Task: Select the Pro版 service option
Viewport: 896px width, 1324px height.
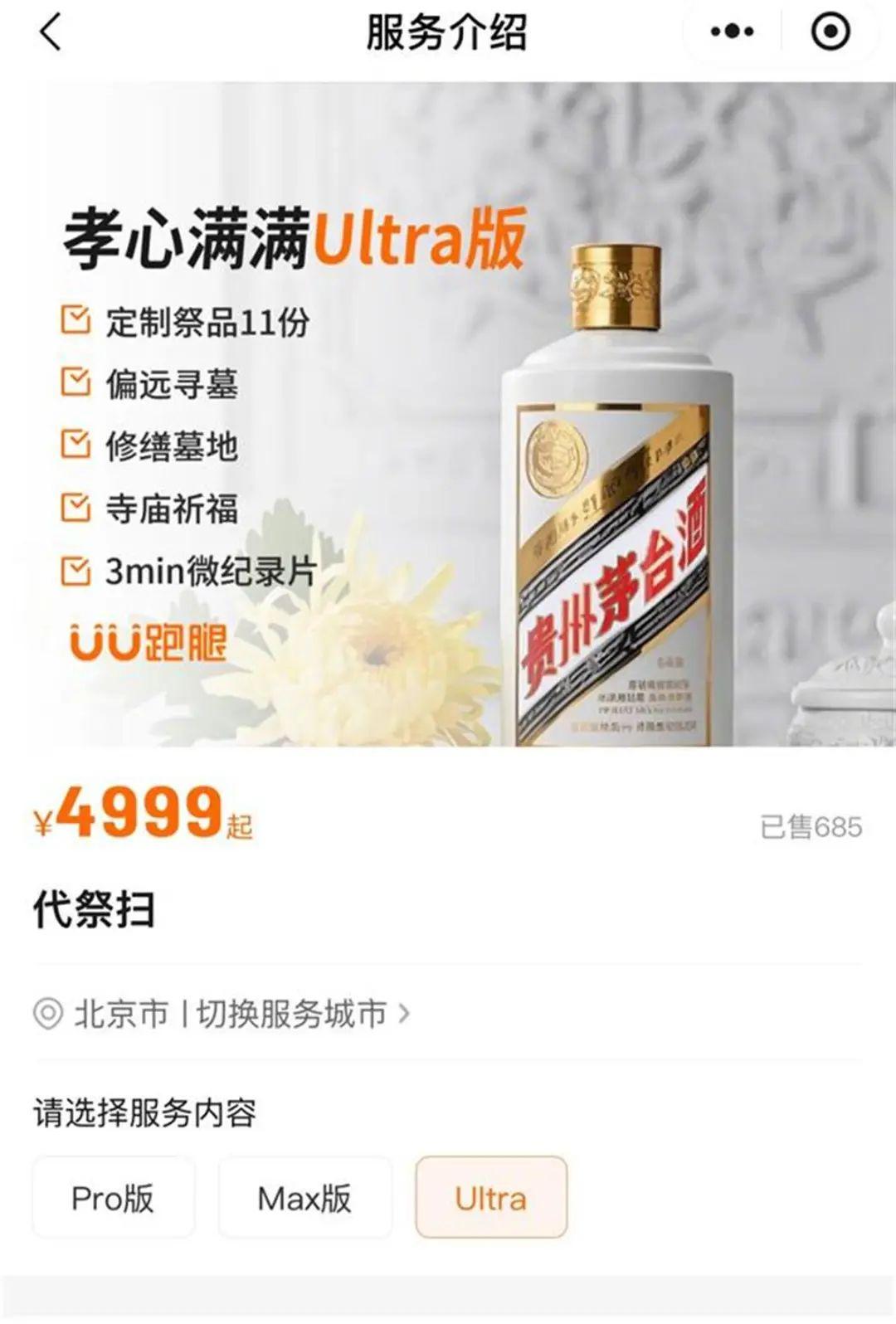Action: point(114,1197)
